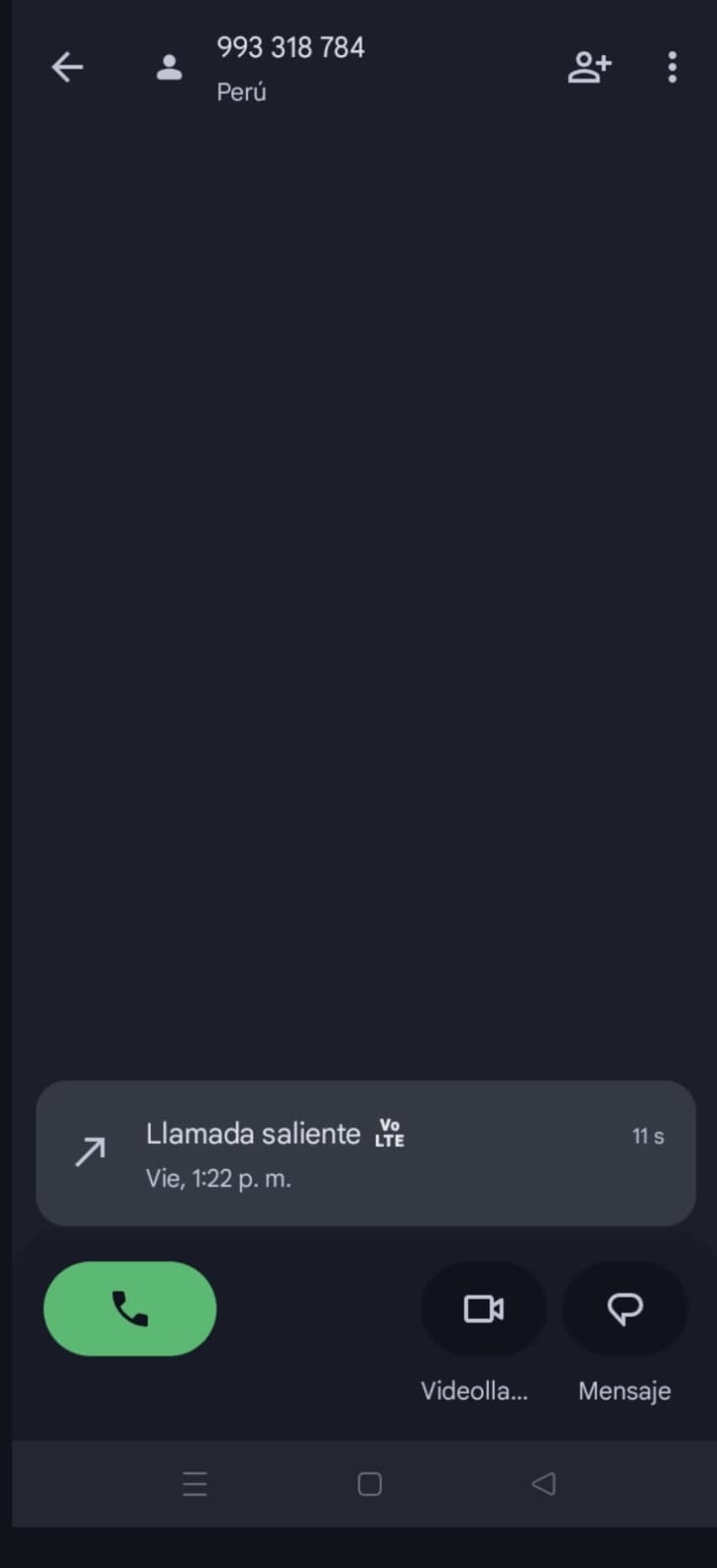Call the number with the green button
The width and height of the screenshot is (717, 1568).
130,1308
